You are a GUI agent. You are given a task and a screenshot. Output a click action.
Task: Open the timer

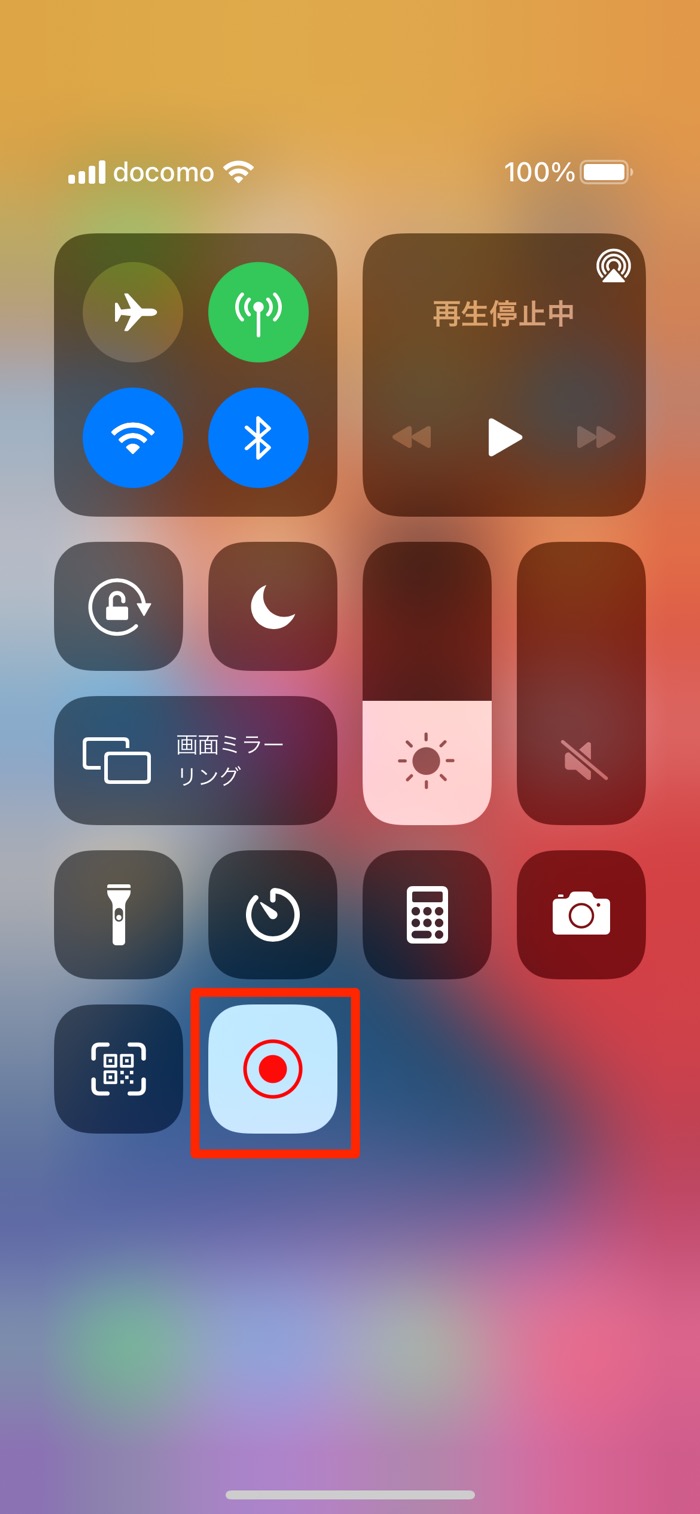pyautogui.click(x=272, y=914)
